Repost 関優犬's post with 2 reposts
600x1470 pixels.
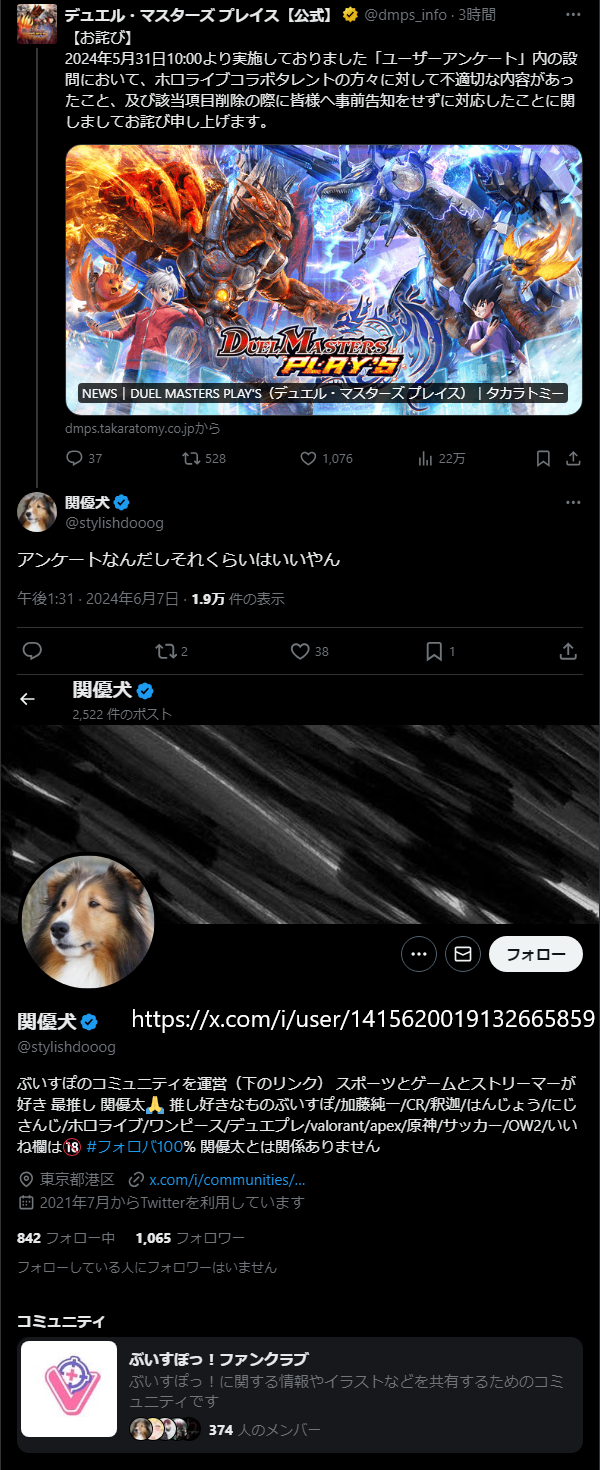165,651
